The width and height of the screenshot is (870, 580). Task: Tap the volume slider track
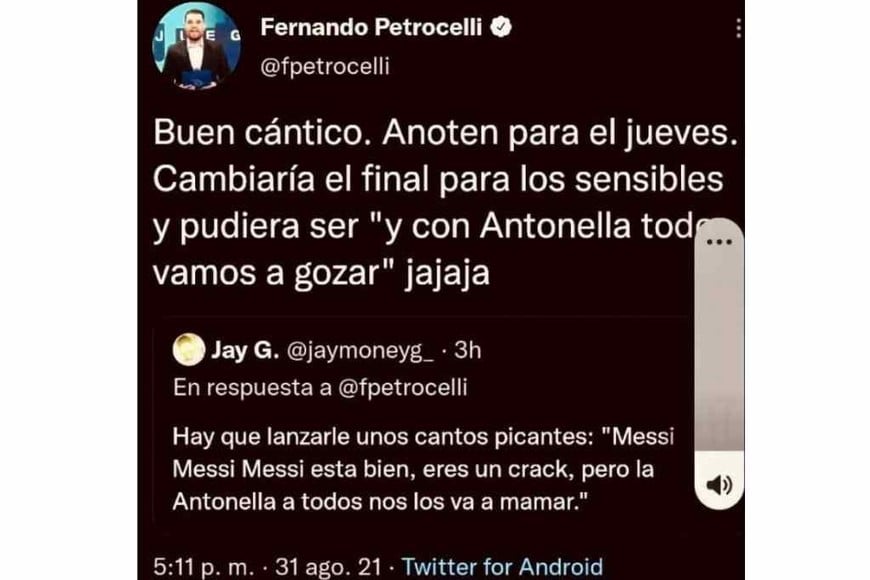[x=719, y=360]
